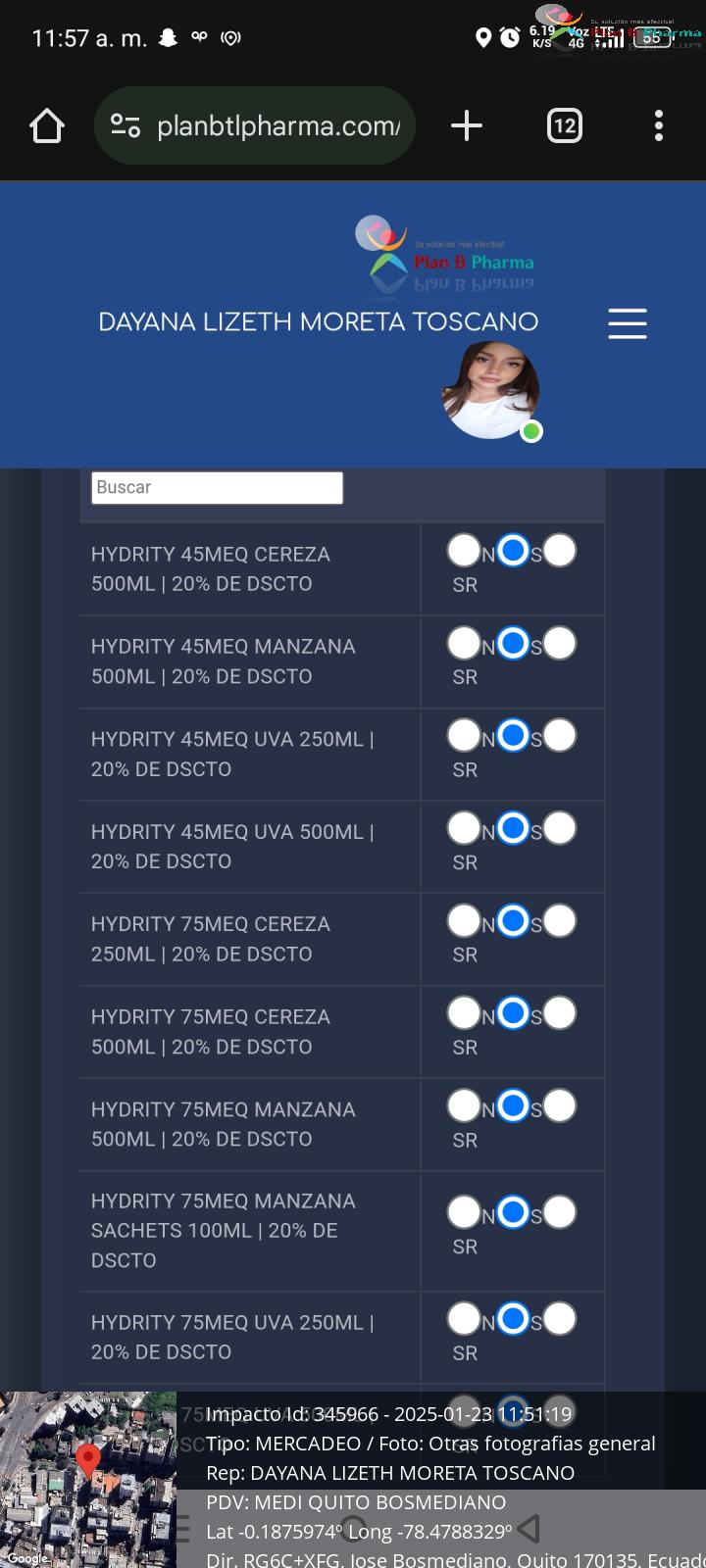The height and width of the screenshot is (1568, 706).
Task: Open the tab switcher showing 12 tabs
Action: coord(564,125)
